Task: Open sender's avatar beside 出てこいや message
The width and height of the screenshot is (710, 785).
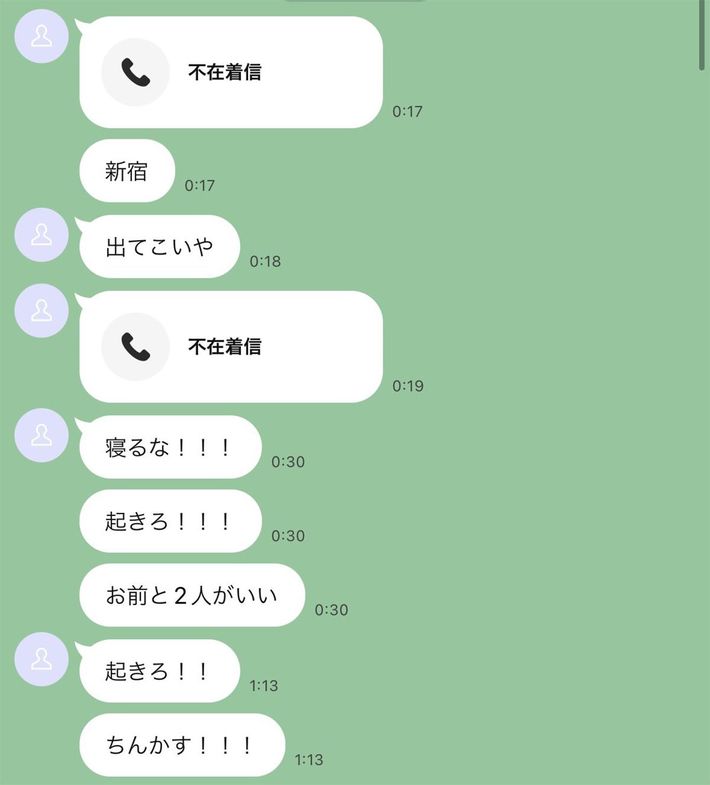Action: 42,234
